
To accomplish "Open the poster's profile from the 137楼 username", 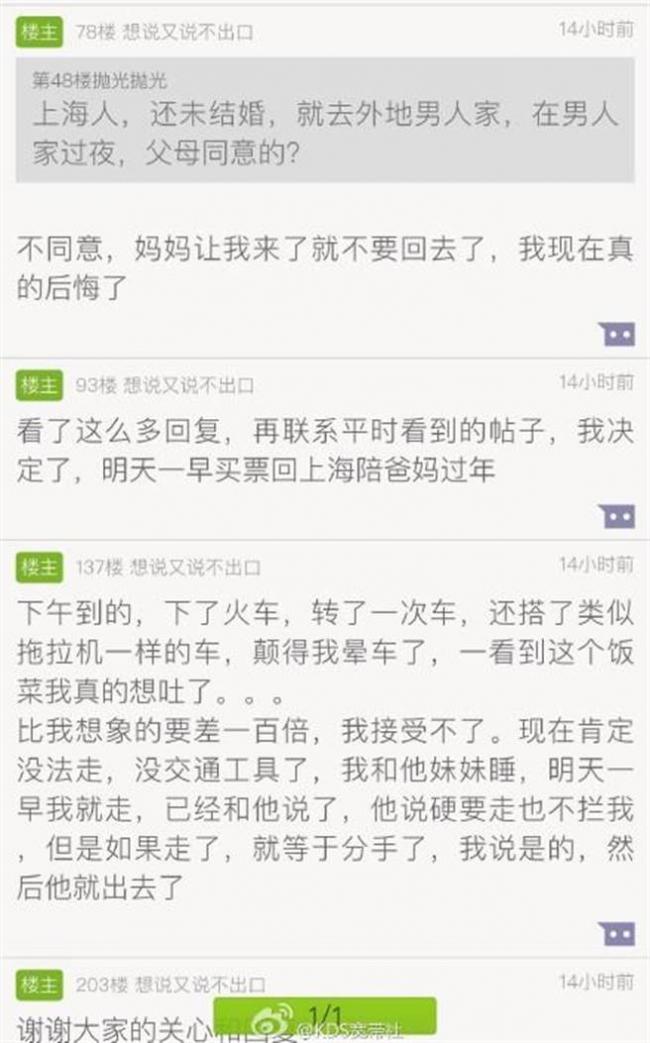I will 196,568.
